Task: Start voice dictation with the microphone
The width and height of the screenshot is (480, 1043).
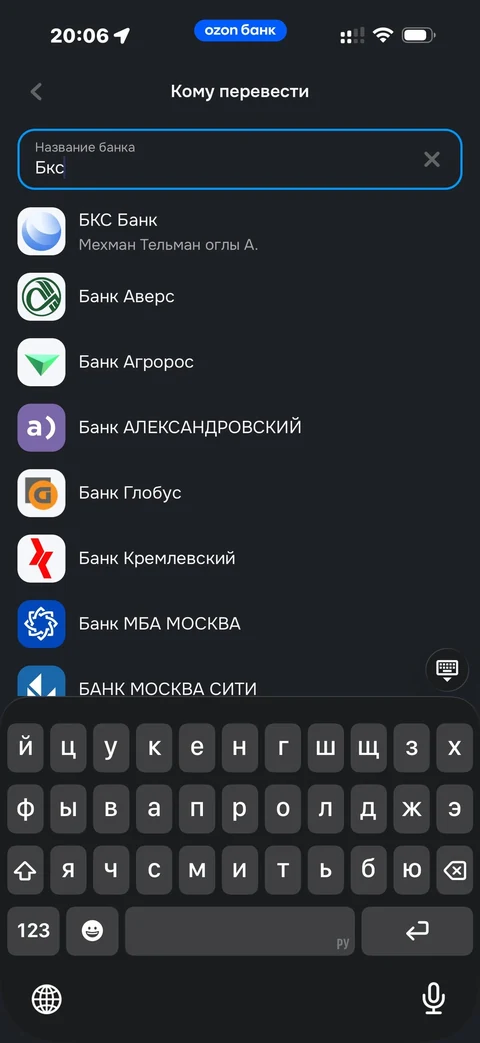Action: [x=433, y=998]
